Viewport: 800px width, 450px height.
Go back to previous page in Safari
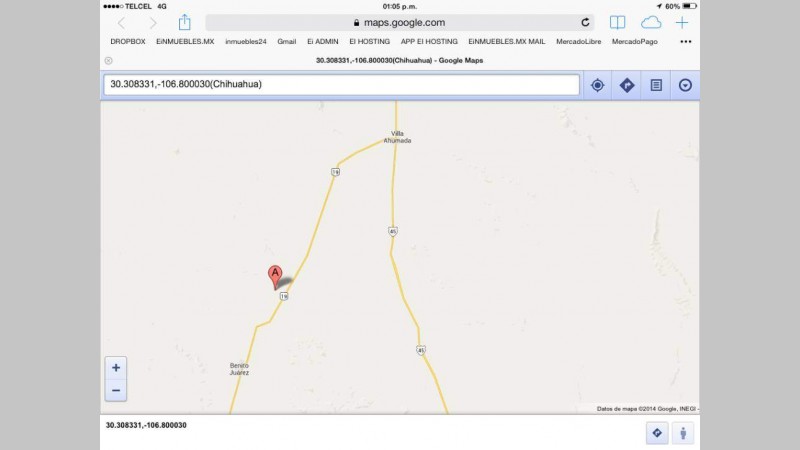[x=121, y=22]
